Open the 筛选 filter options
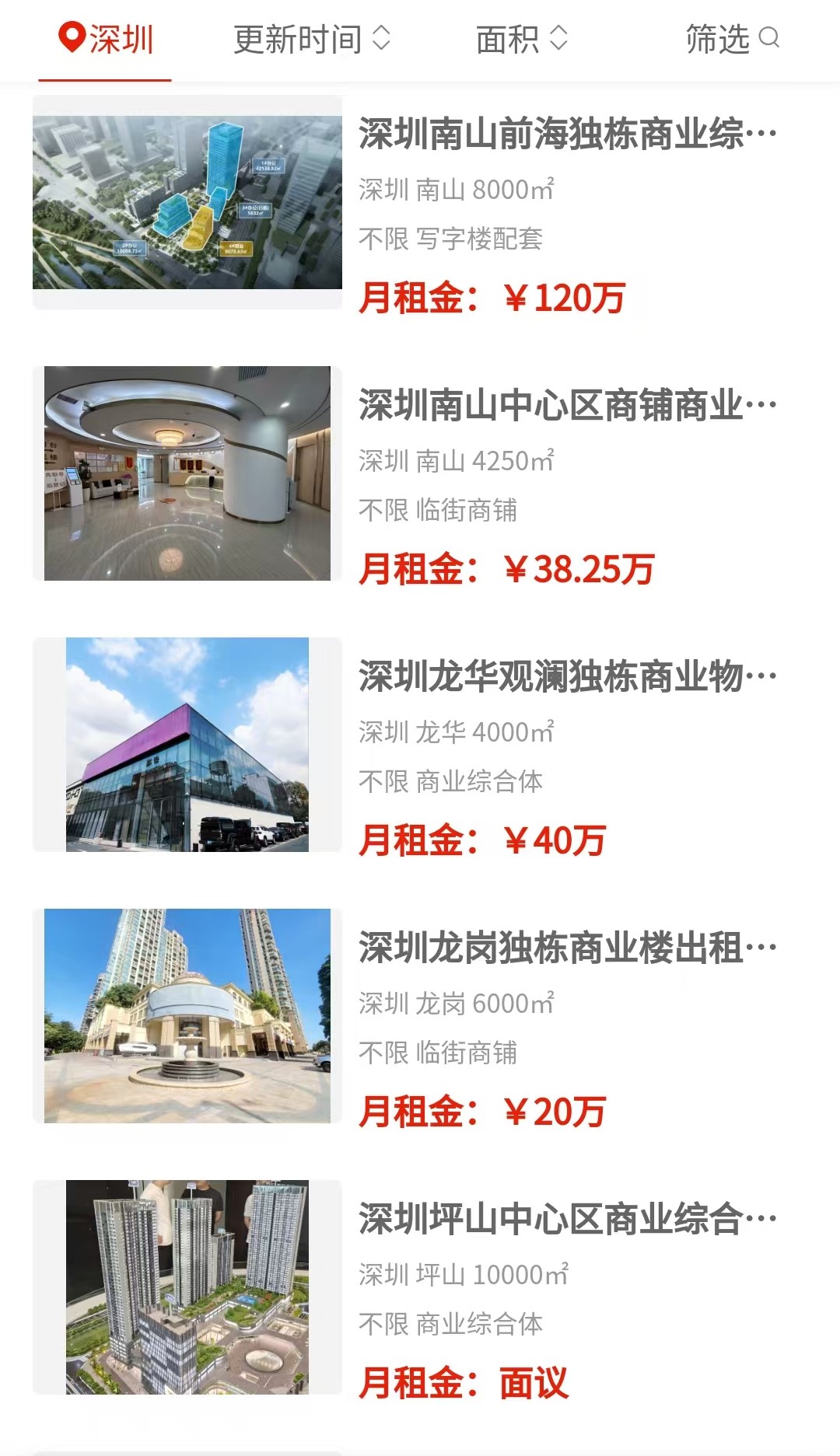The height and width of the screenshot is (1456, 840). click(732, 39)
